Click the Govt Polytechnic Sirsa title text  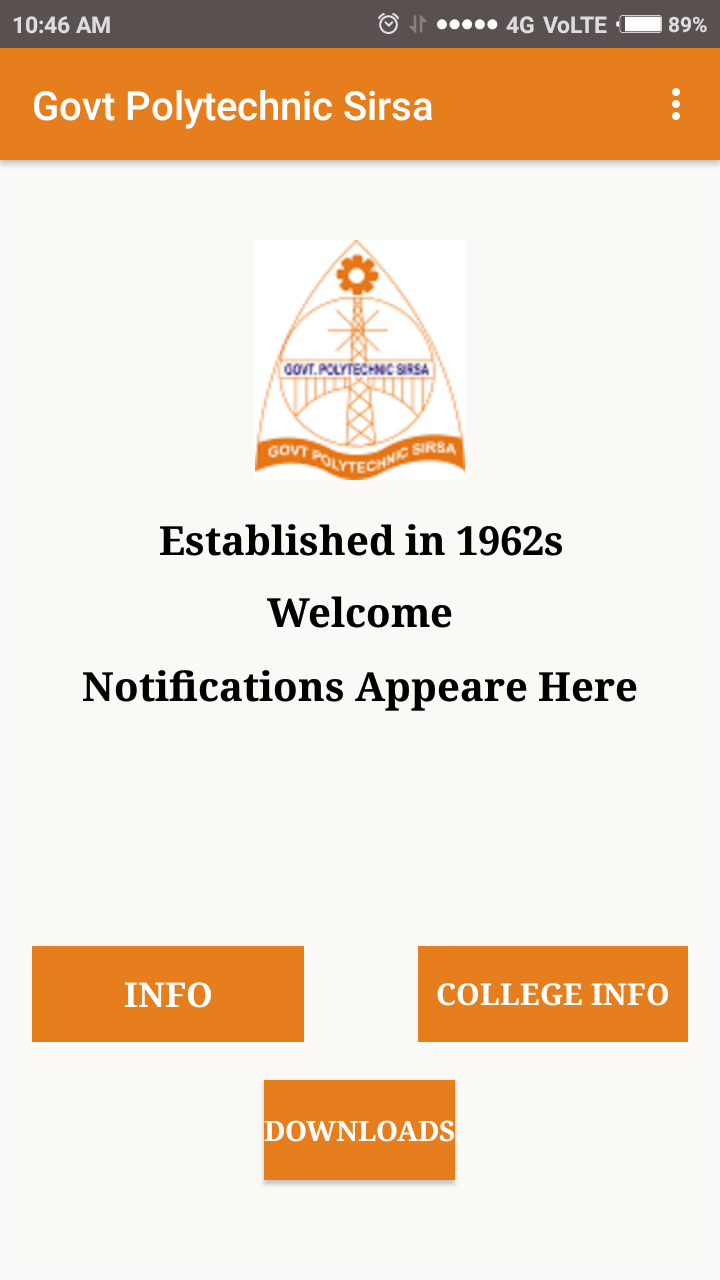233,104
